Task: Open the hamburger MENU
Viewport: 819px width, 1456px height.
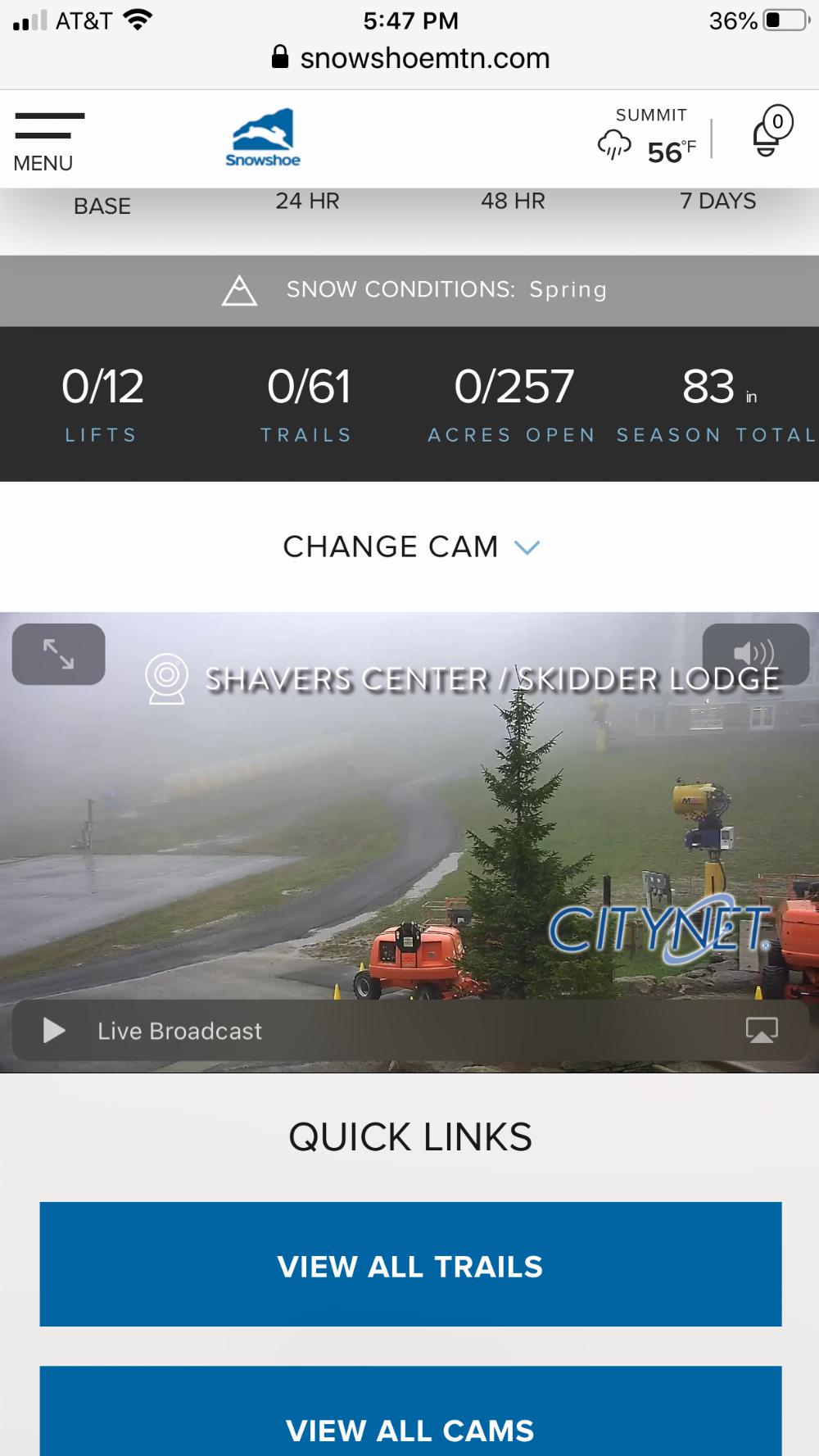Action: (x=48, y=141)
